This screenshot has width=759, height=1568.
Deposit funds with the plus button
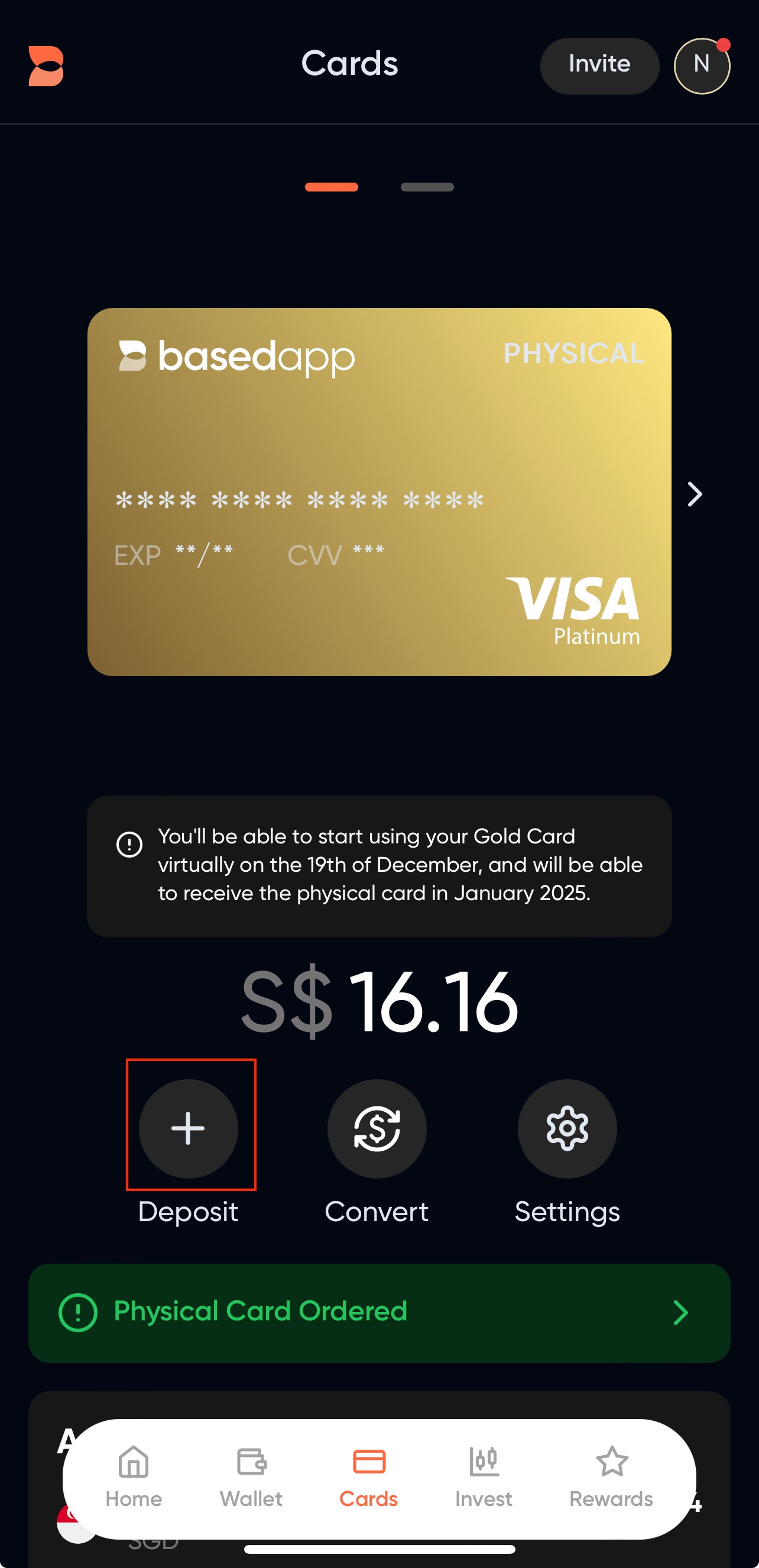[188, 1128]
